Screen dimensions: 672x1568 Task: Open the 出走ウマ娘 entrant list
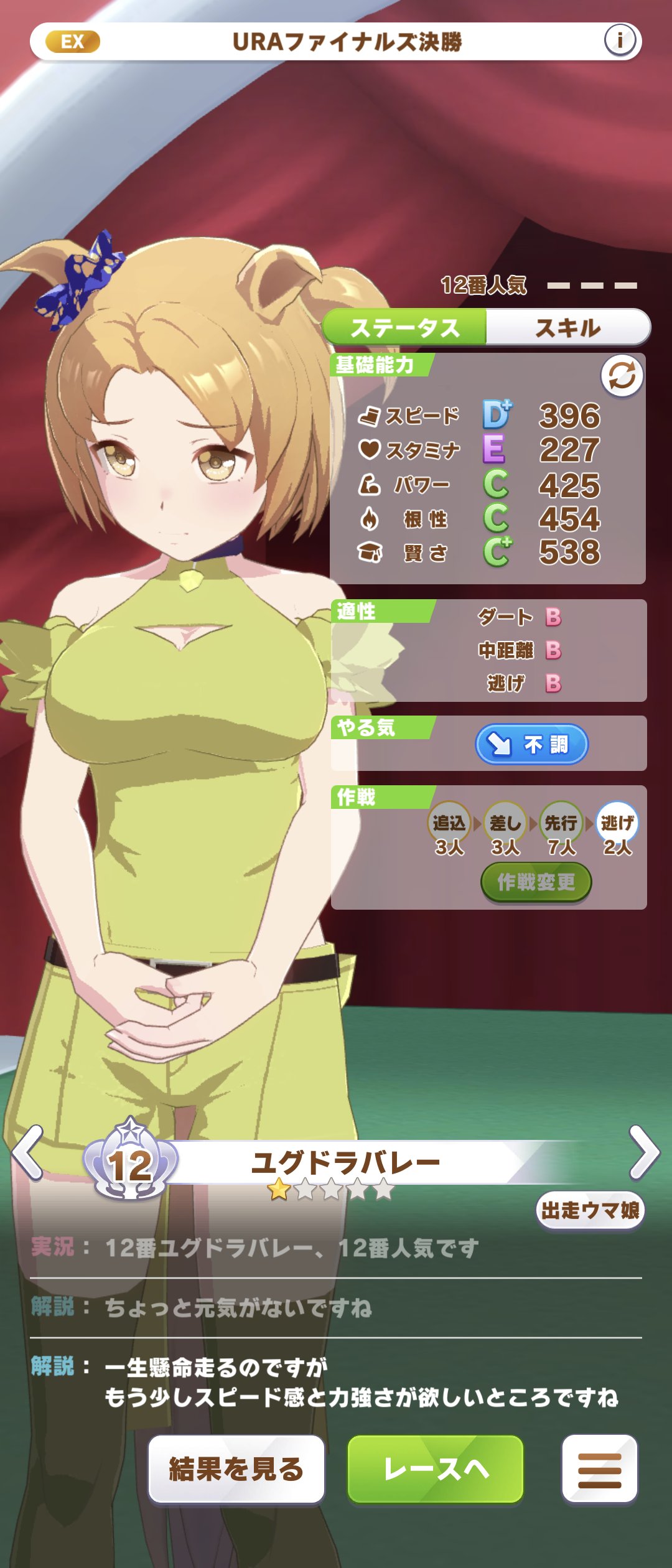[x=590, y=1210]
